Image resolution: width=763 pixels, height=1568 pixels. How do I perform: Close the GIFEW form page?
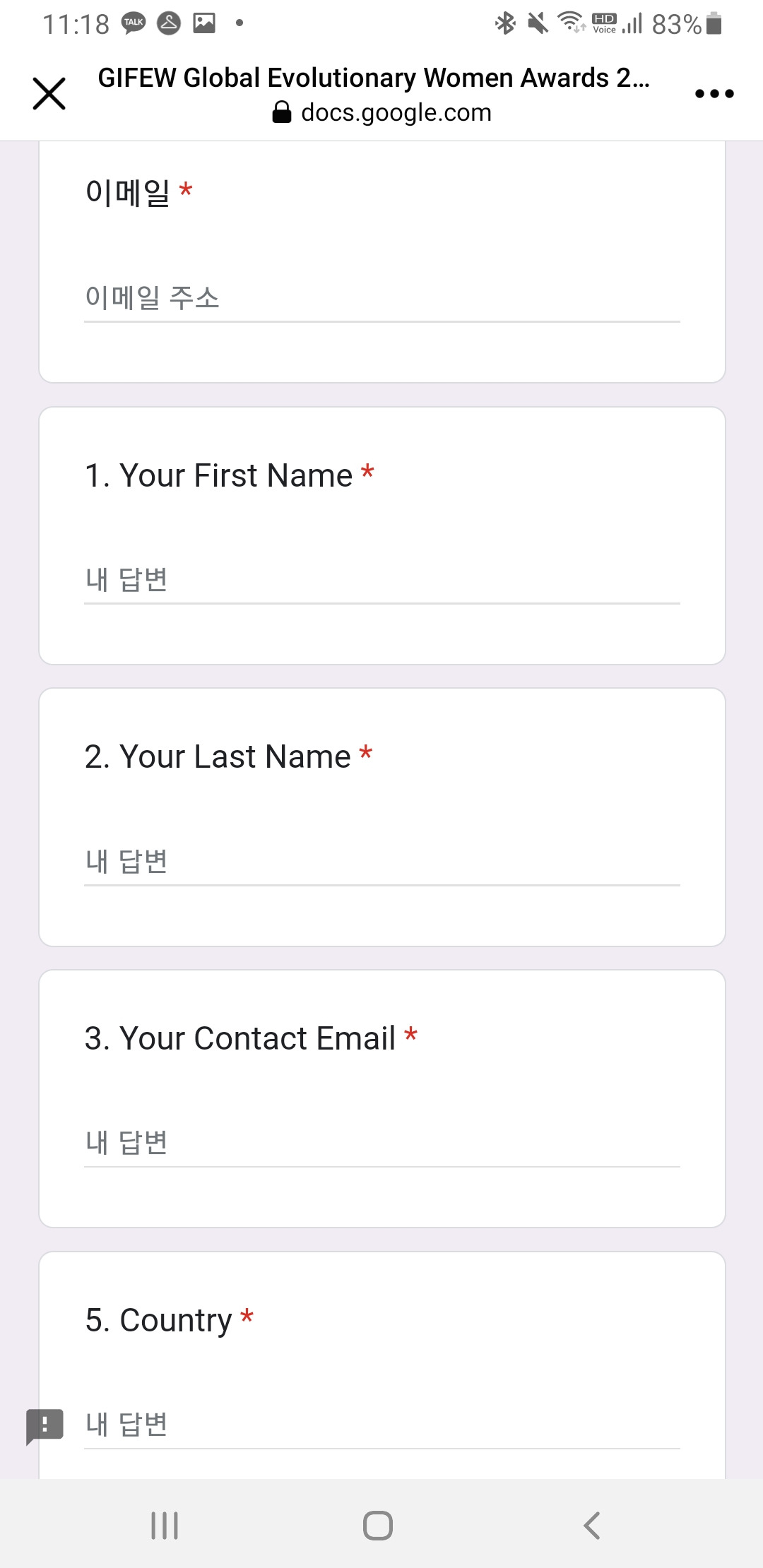pyautogui.click(x=48, y=93)
